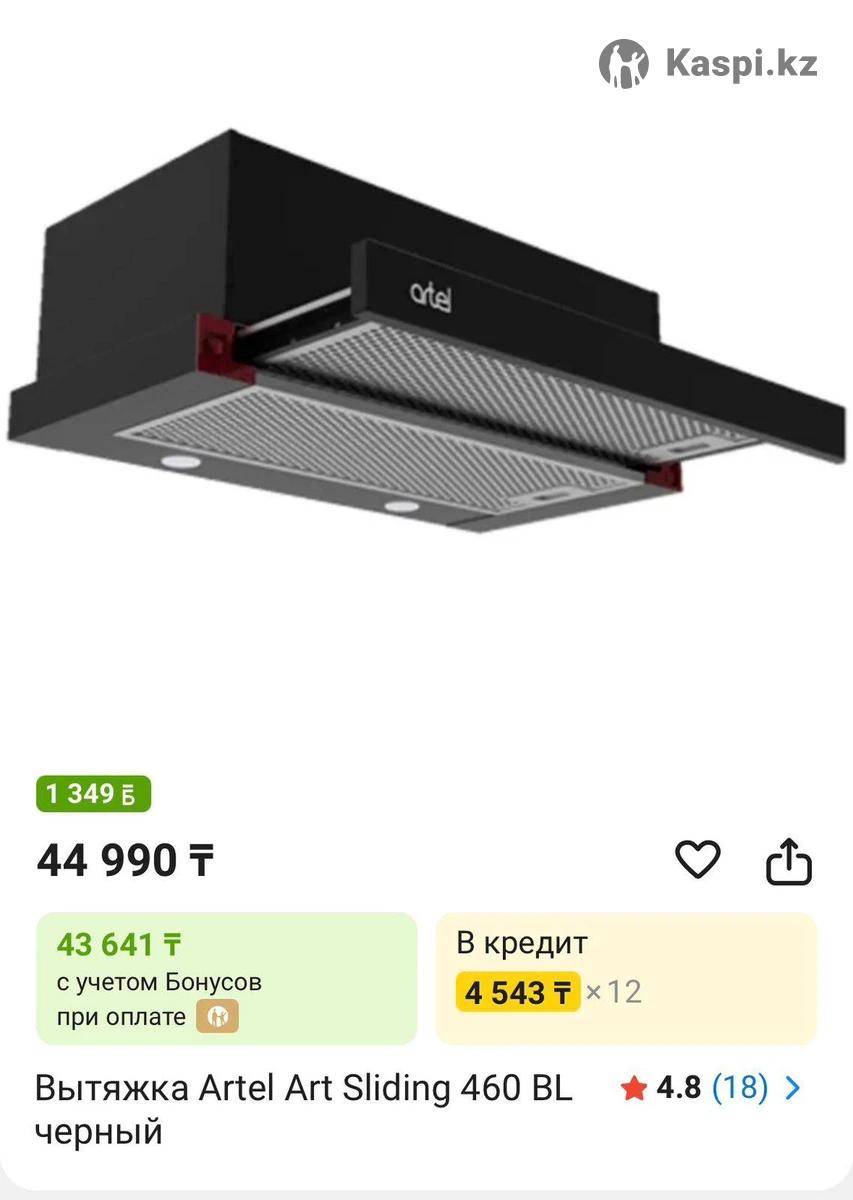Image resolution: width=853 pixels, height=1200 pixels.
Task: View the bonus price 43 641 ₸ details
Action: (x=226, y=978)
